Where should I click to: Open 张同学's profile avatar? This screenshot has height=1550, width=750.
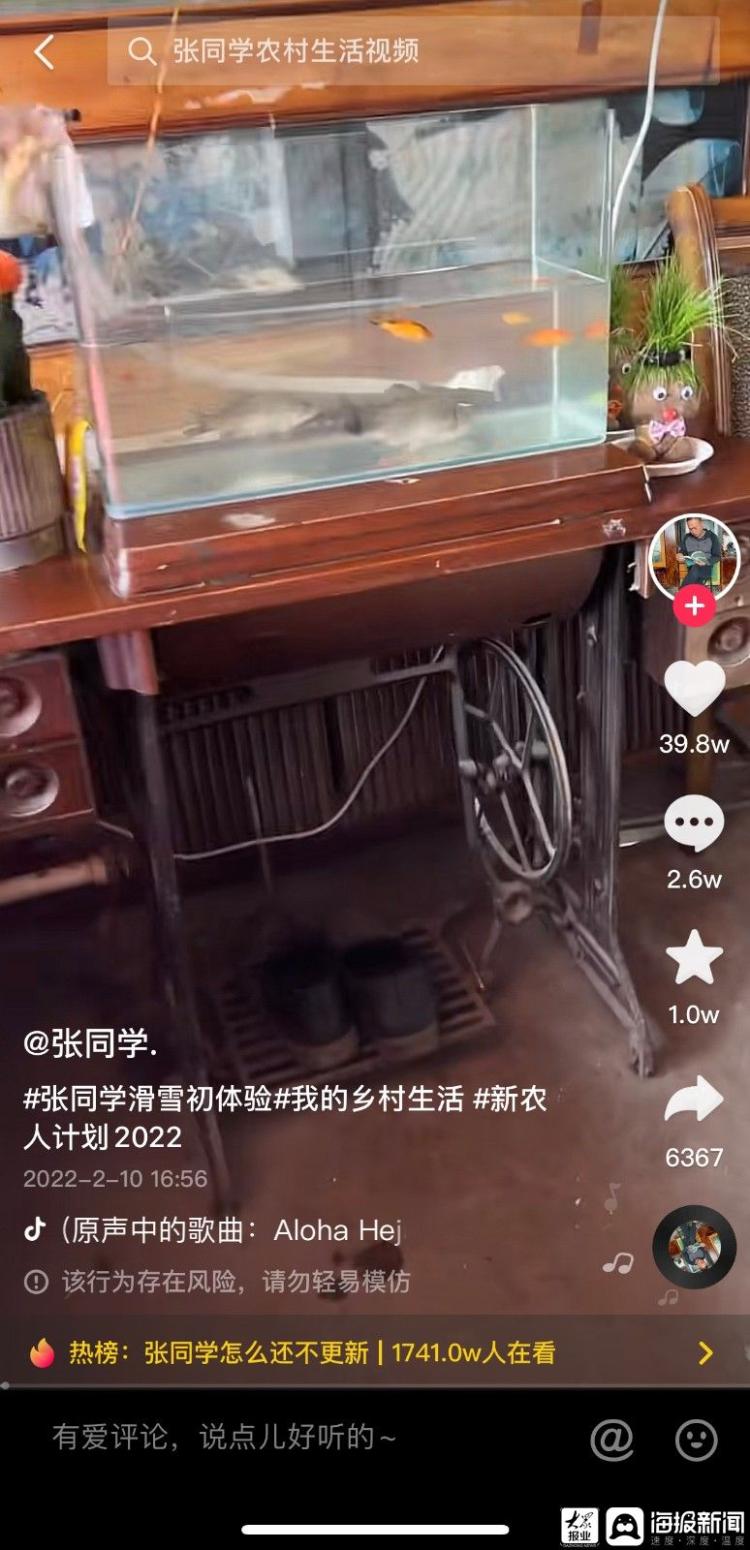pos(694,558)
